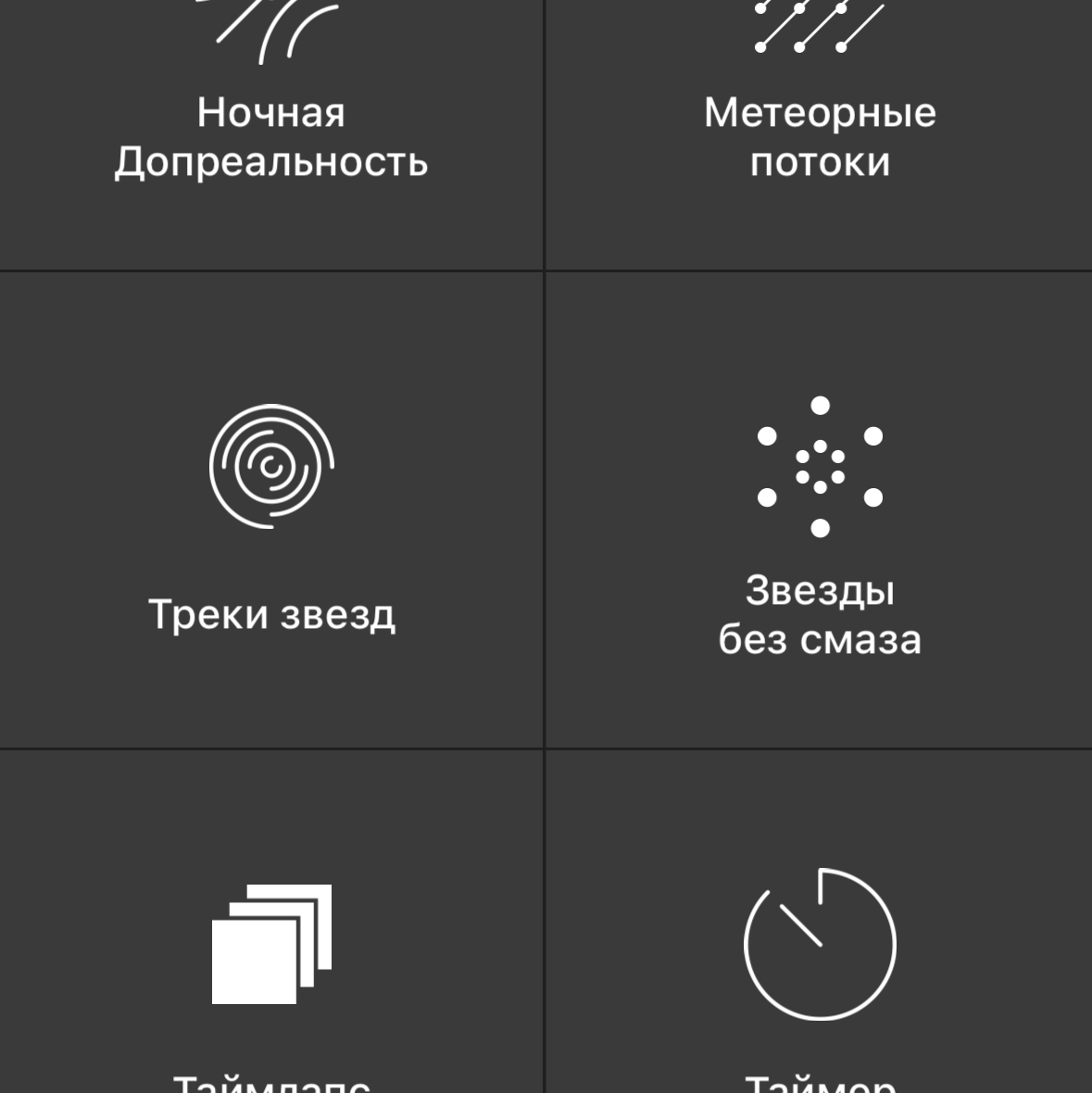The height and width of the screenshot is (1093, 1092).
Task: Select the Таймлапс tile
Action: pos(272,926)
